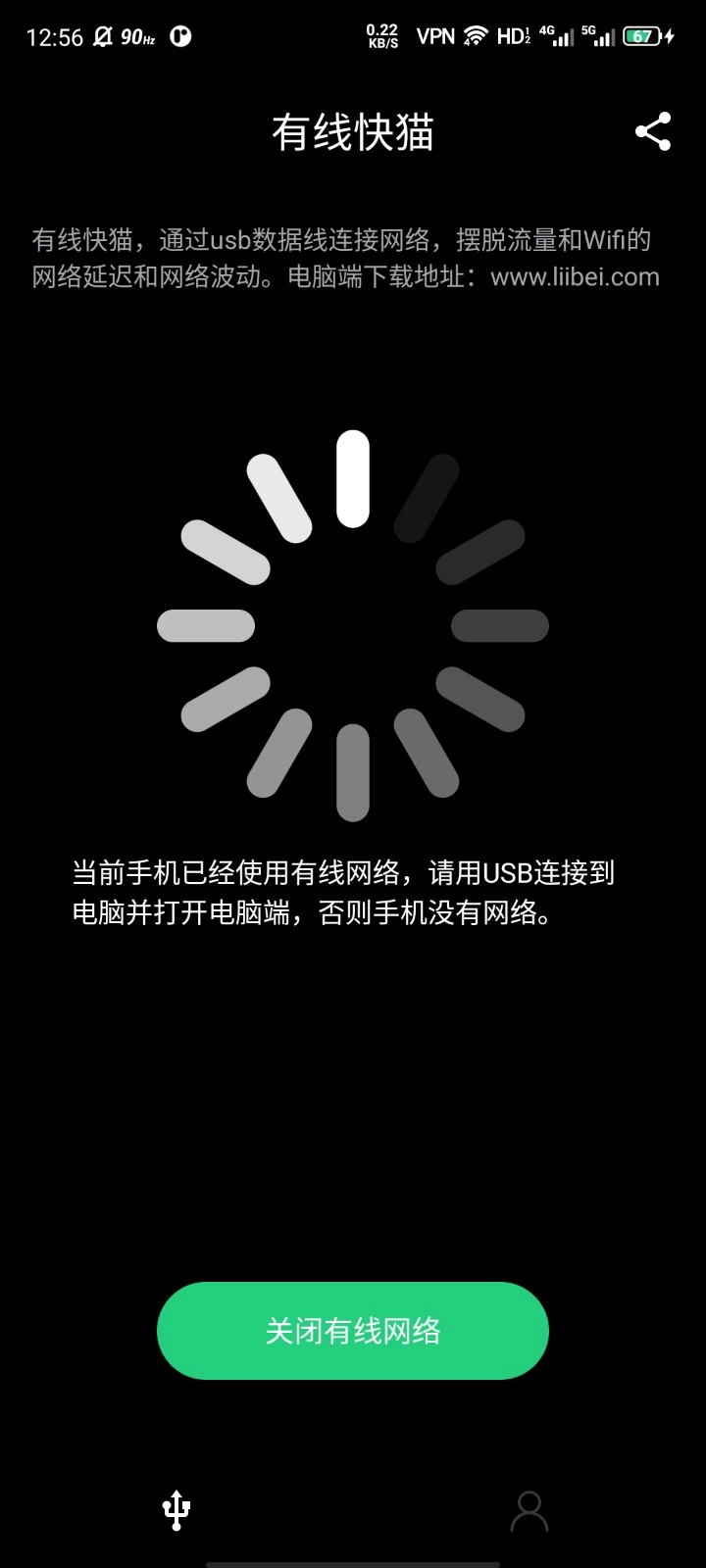Open the profile tab at bottom right

(529, 1509)
